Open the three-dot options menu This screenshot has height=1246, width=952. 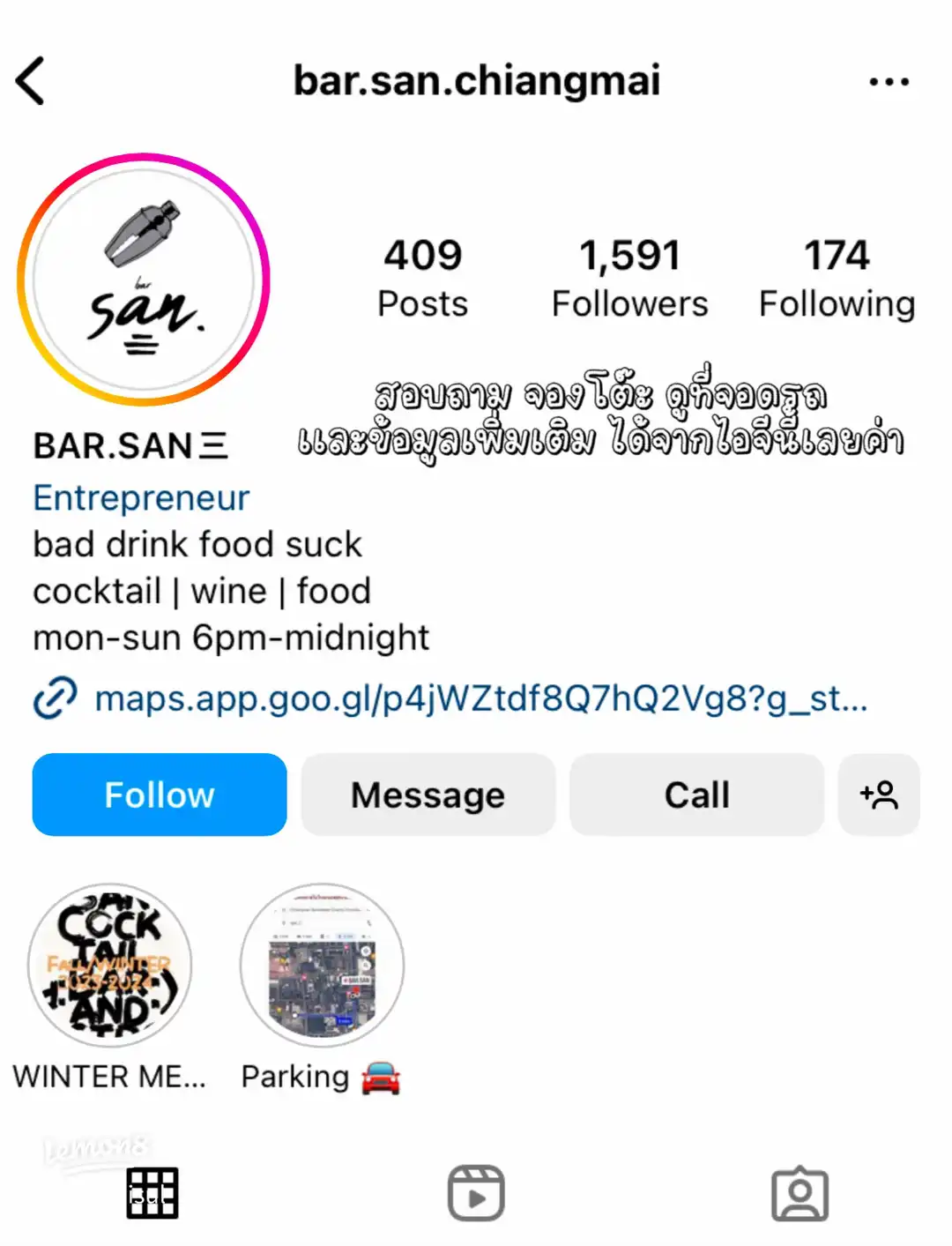click(x=889, y=80)
